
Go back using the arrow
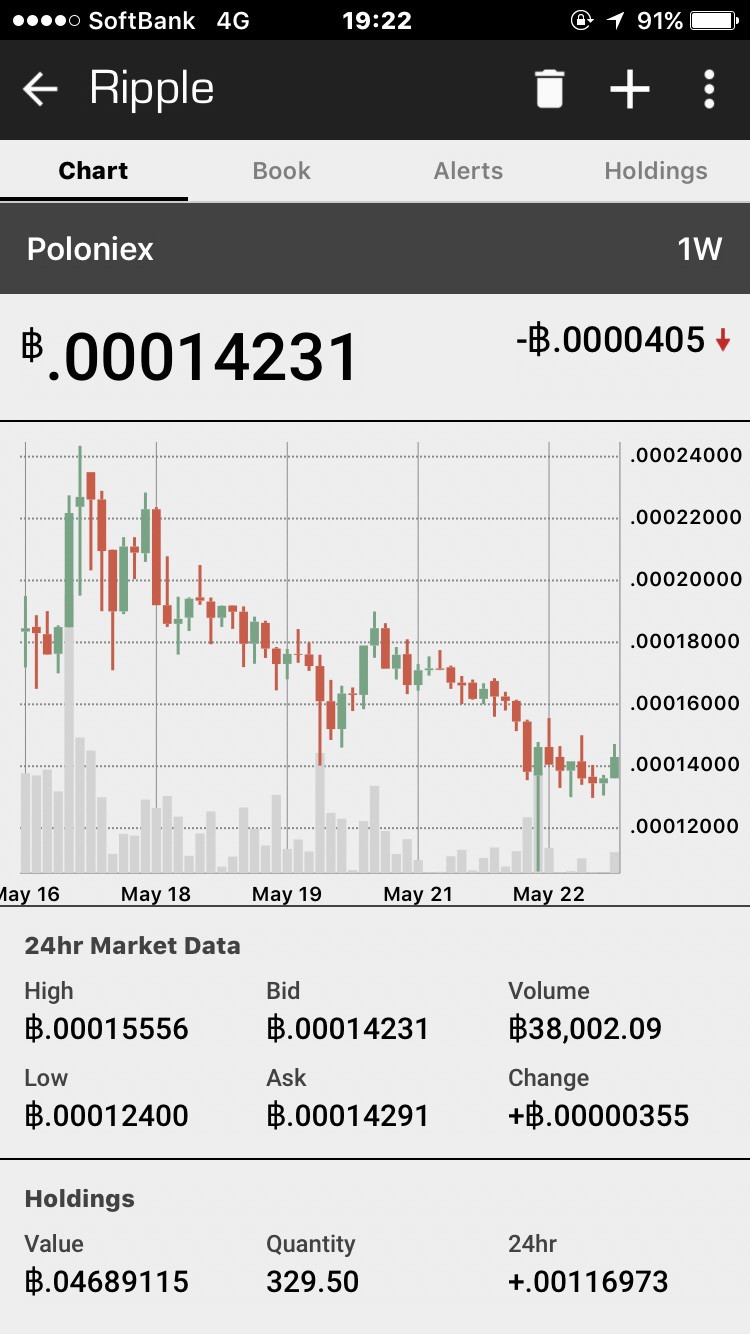click(x=40, y=90)
